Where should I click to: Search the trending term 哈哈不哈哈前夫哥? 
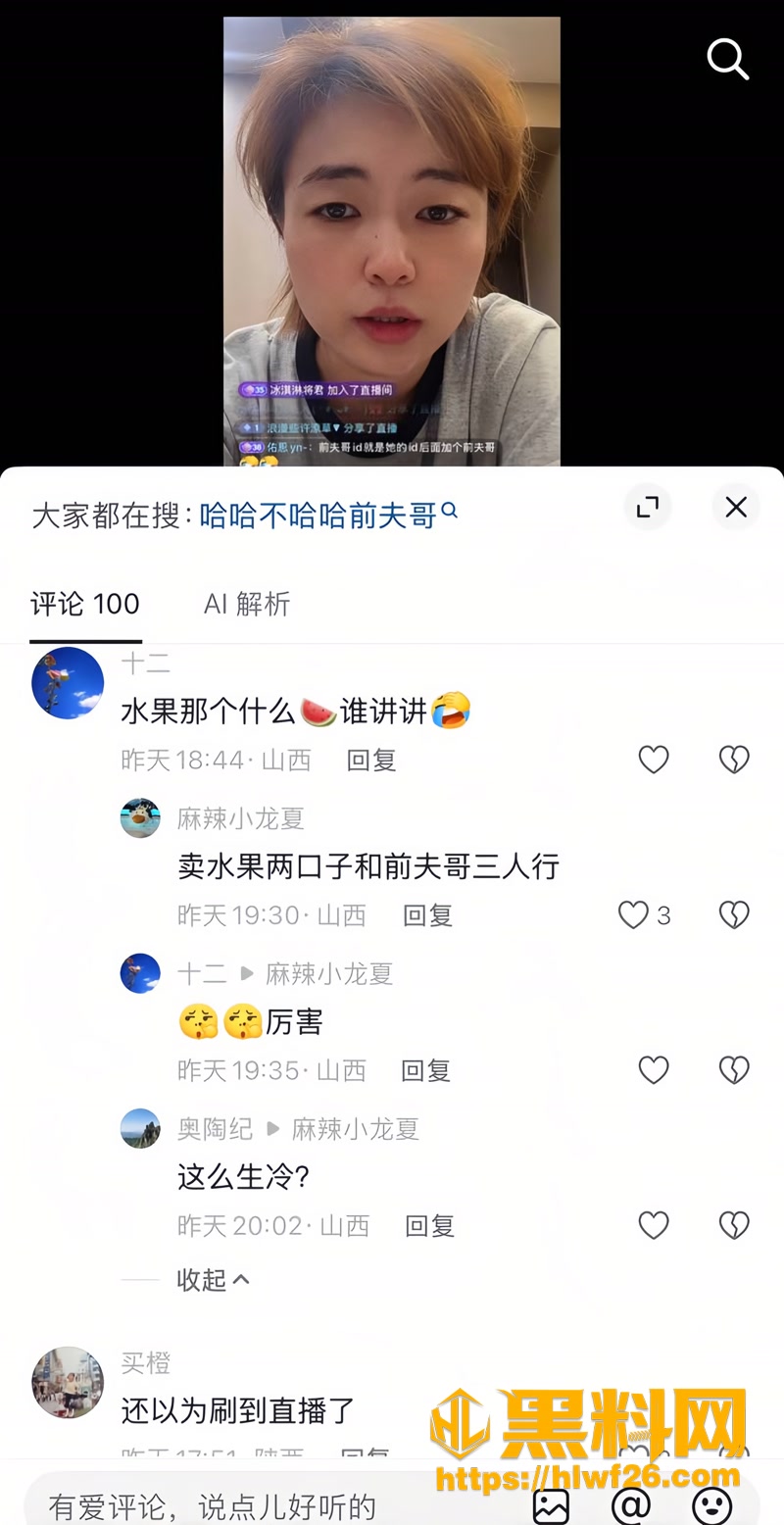pyautogui.click(x=328, y=515)
